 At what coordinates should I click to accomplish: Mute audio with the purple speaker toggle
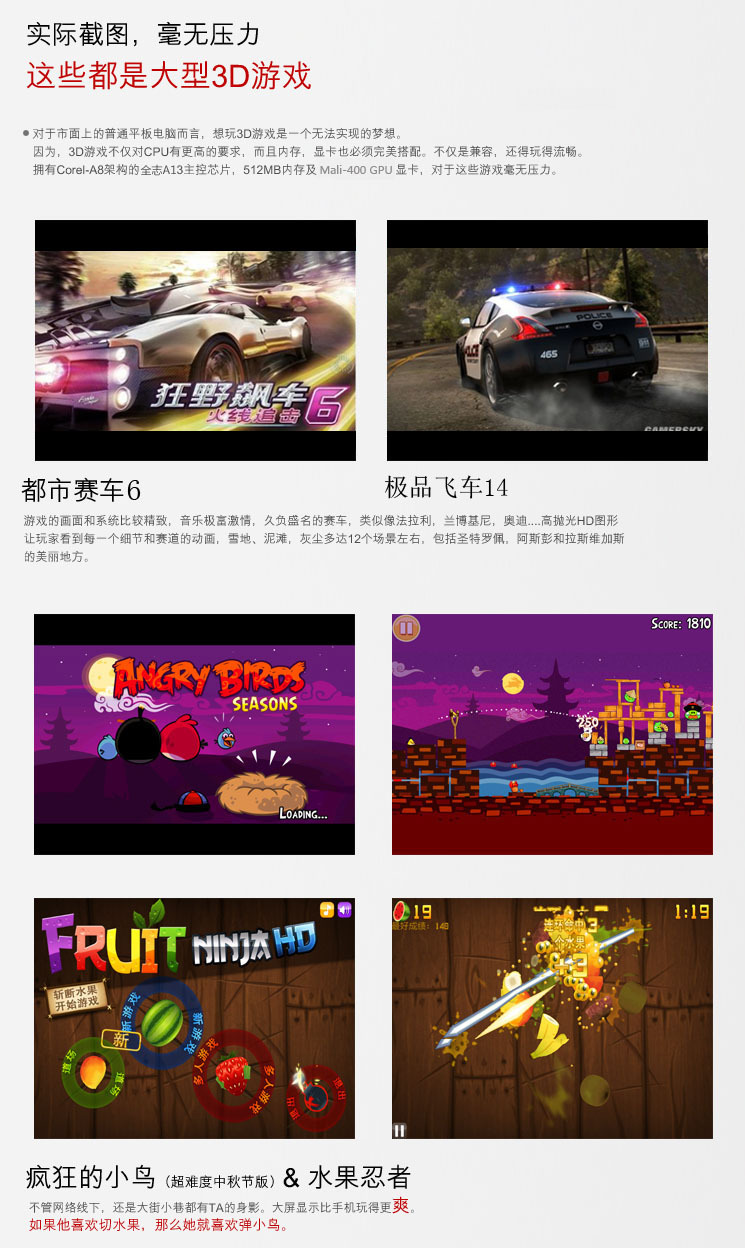tap(345, 911)
